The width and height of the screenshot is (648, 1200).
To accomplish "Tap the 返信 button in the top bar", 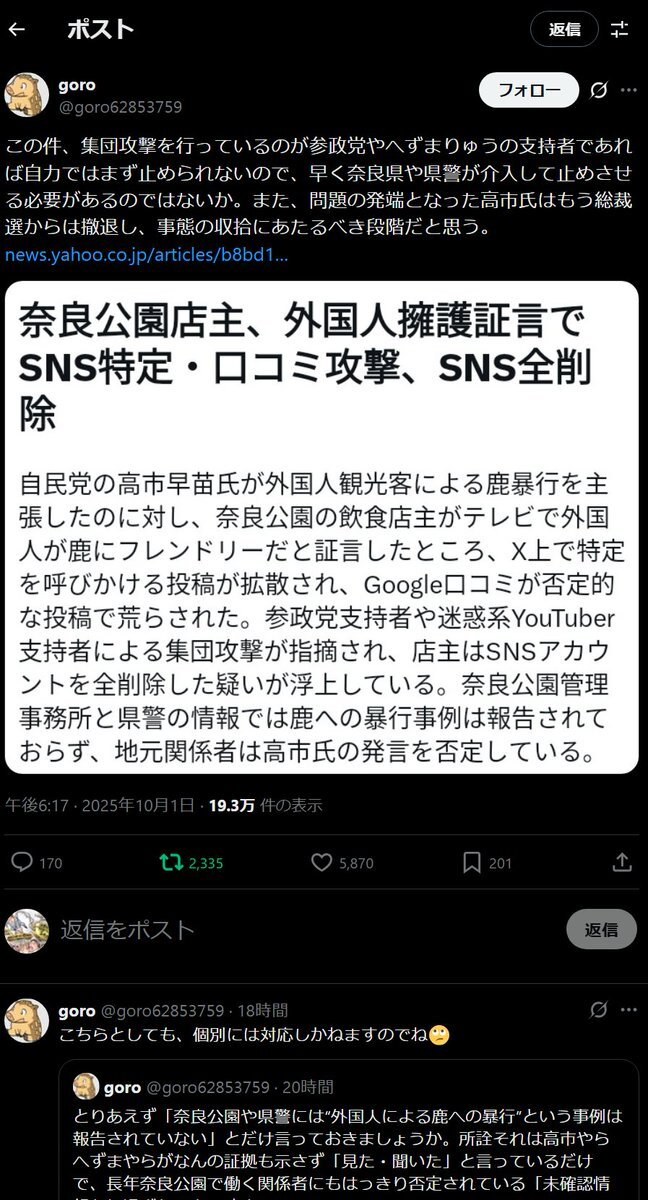I will tap(565, 29).
